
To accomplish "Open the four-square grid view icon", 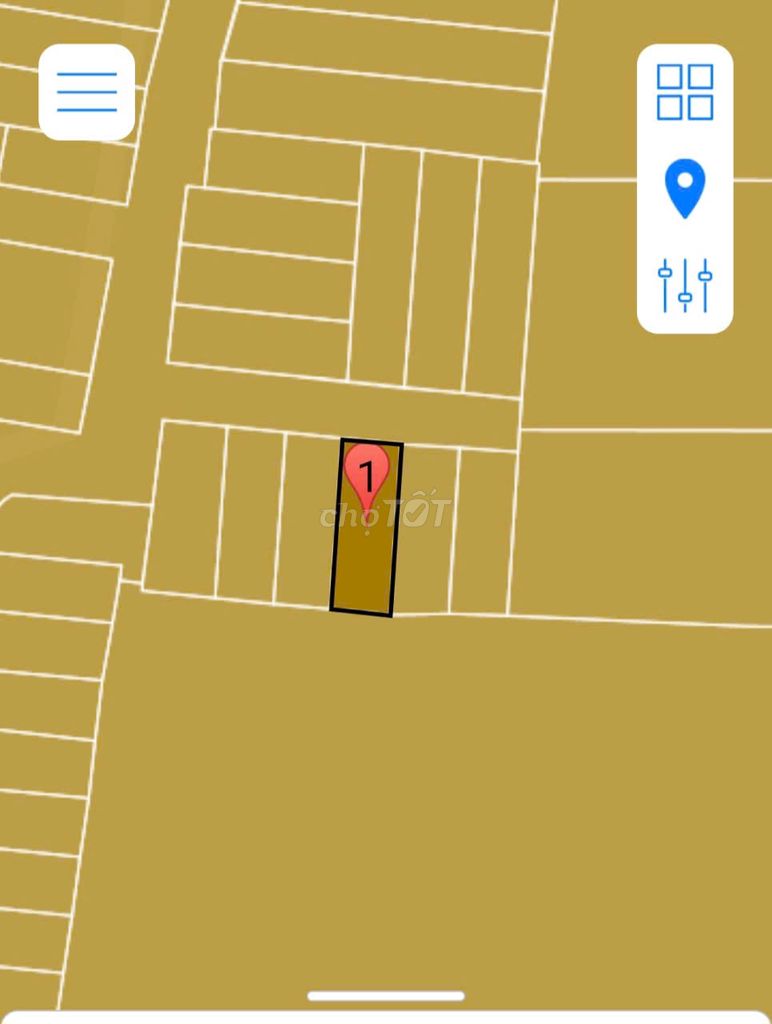I will tap(685, 93).
